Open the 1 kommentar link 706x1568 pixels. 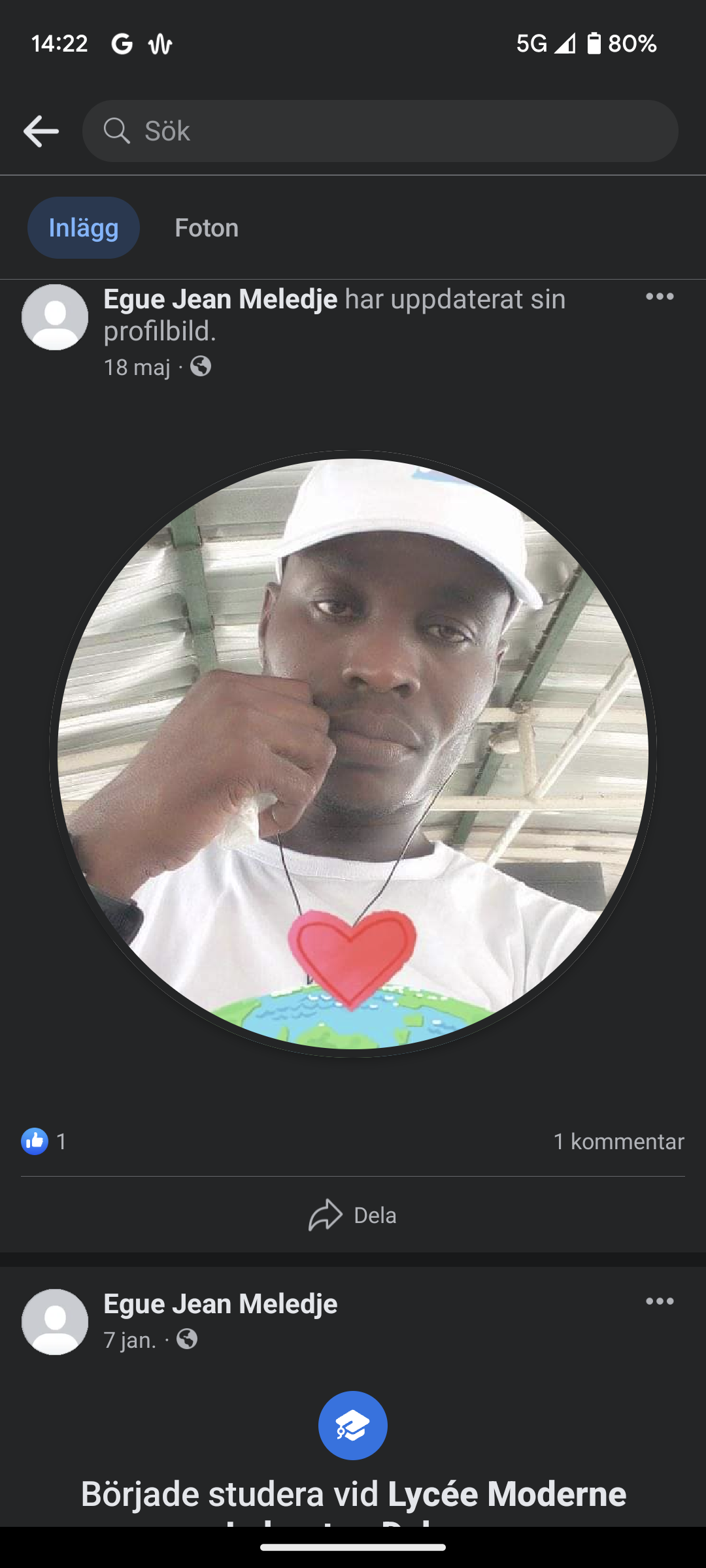[618, 1141]
